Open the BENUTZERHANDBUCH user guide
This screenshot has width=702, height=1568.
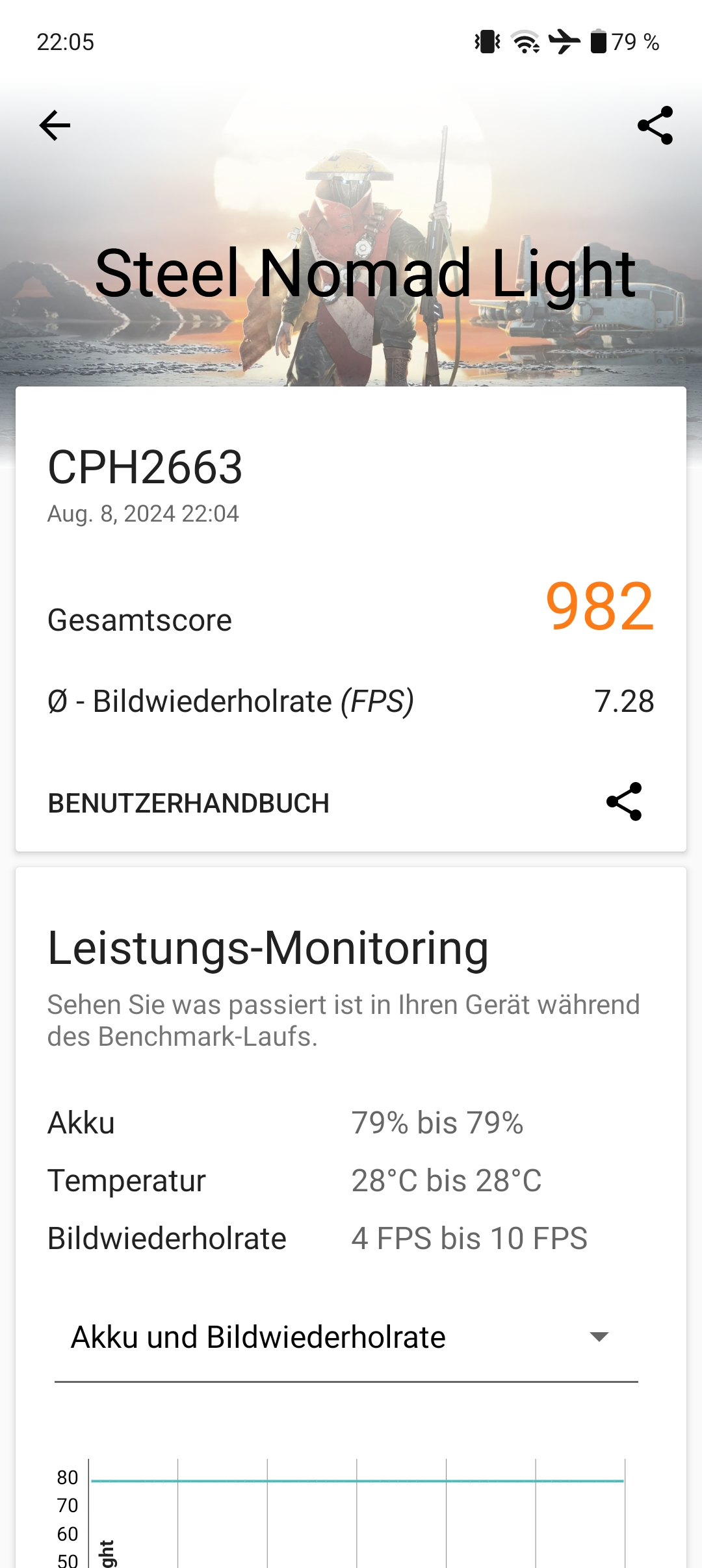pos(188,803)
